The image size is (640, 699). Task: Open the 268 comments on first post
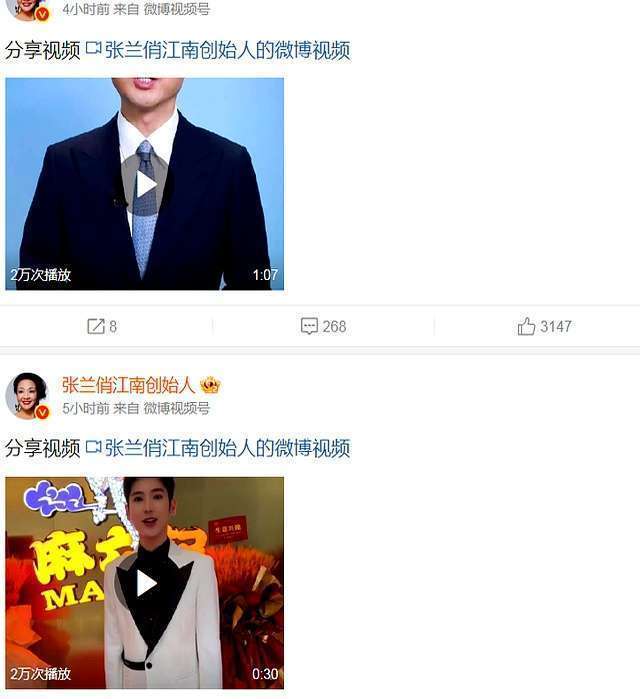(323, 326)
